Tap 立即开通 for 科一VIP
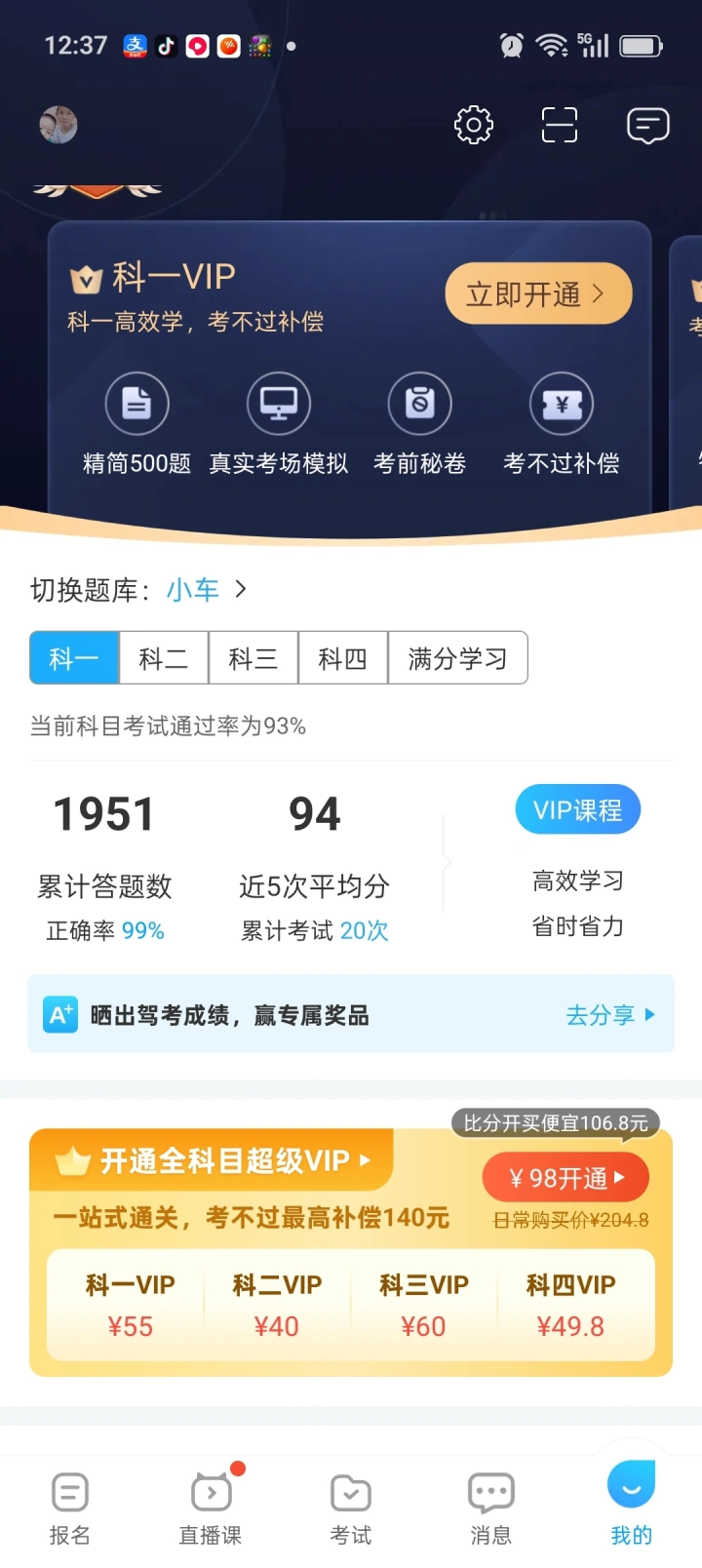The height and width of the screenshot is (1568, 702). (x=538, y=294)
